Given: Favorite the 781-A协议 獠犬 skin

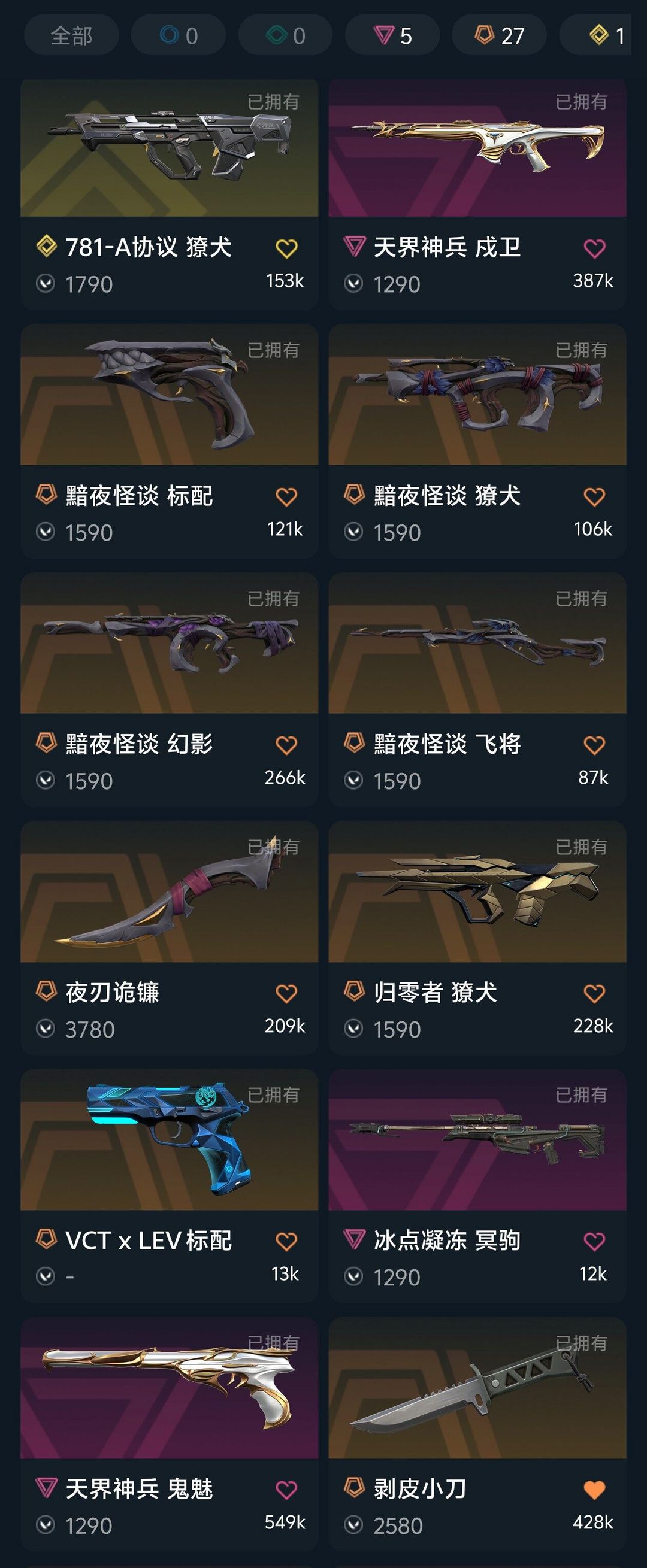Looking at the screenshot, I should [286, 248].
